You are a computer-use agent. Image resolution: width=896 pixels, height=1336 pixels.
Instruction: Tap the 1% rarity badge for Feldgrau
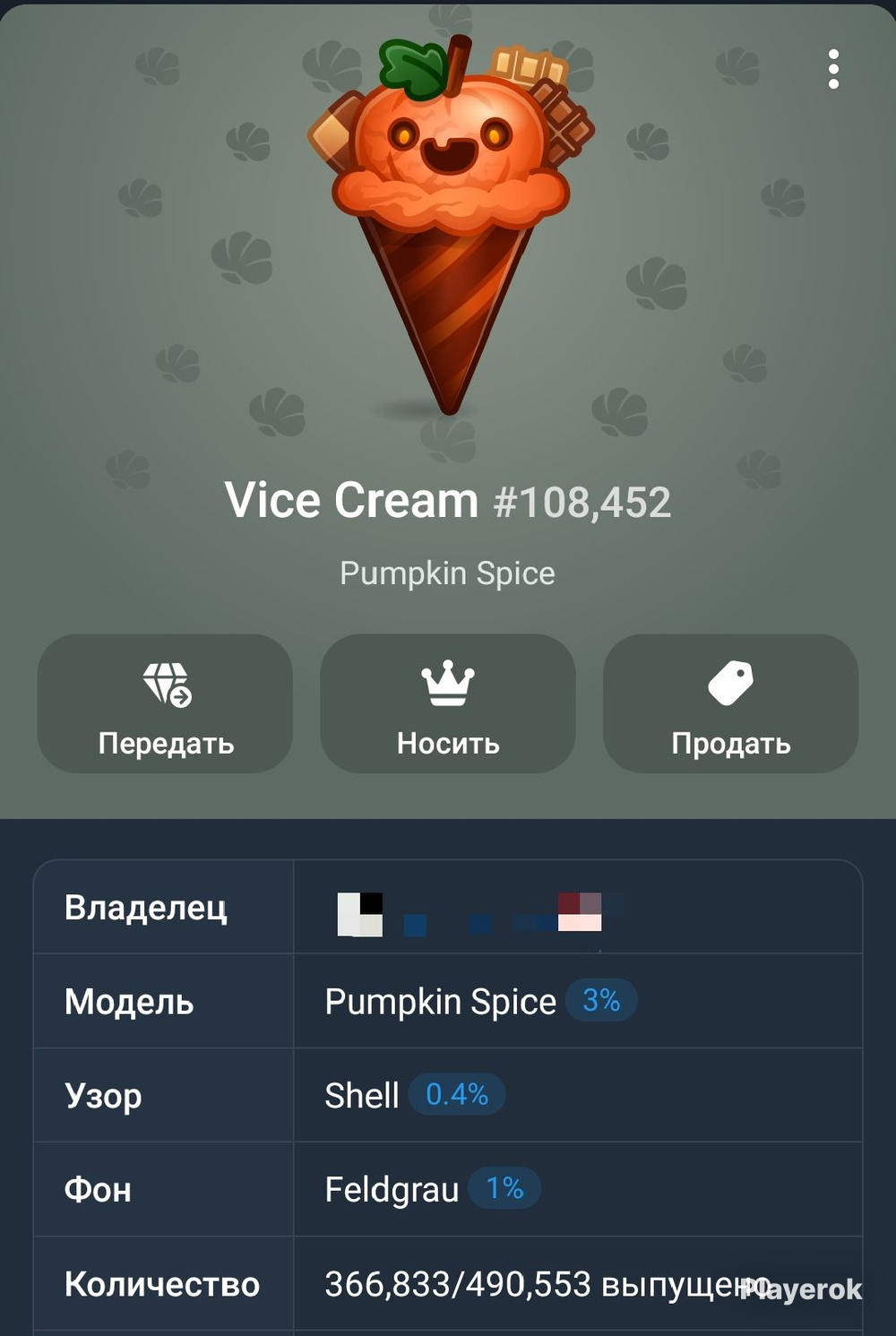[504, 1188]
